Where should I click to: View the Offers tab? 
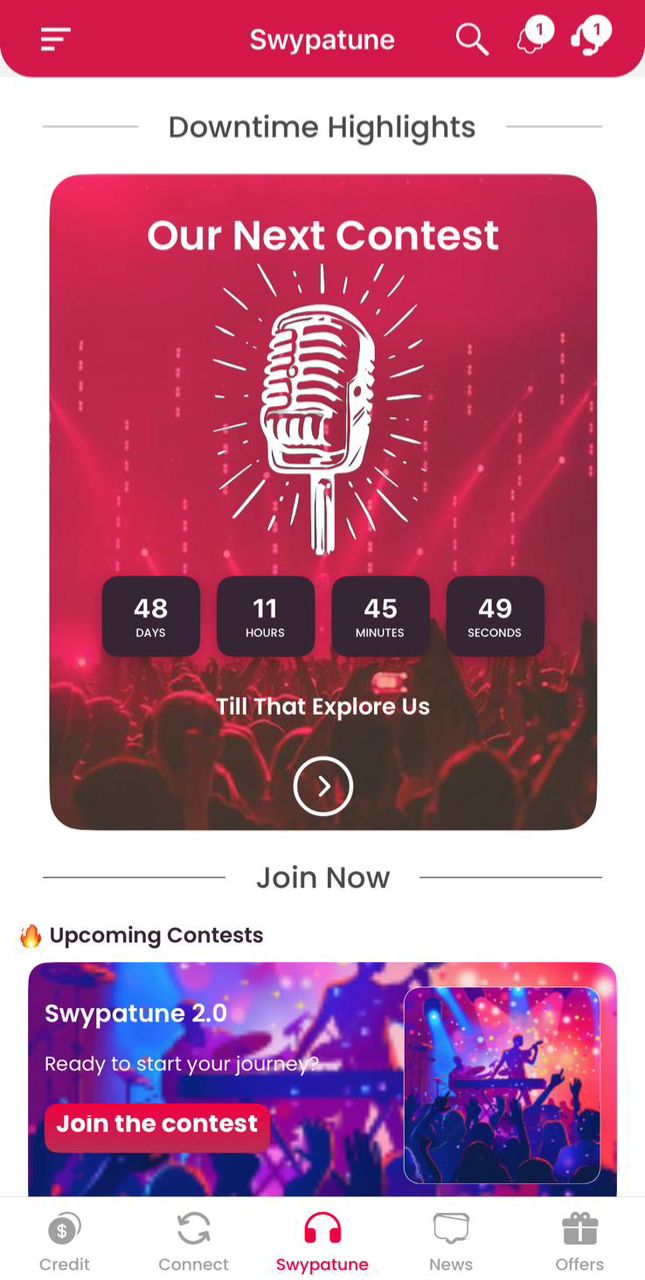580,1242
